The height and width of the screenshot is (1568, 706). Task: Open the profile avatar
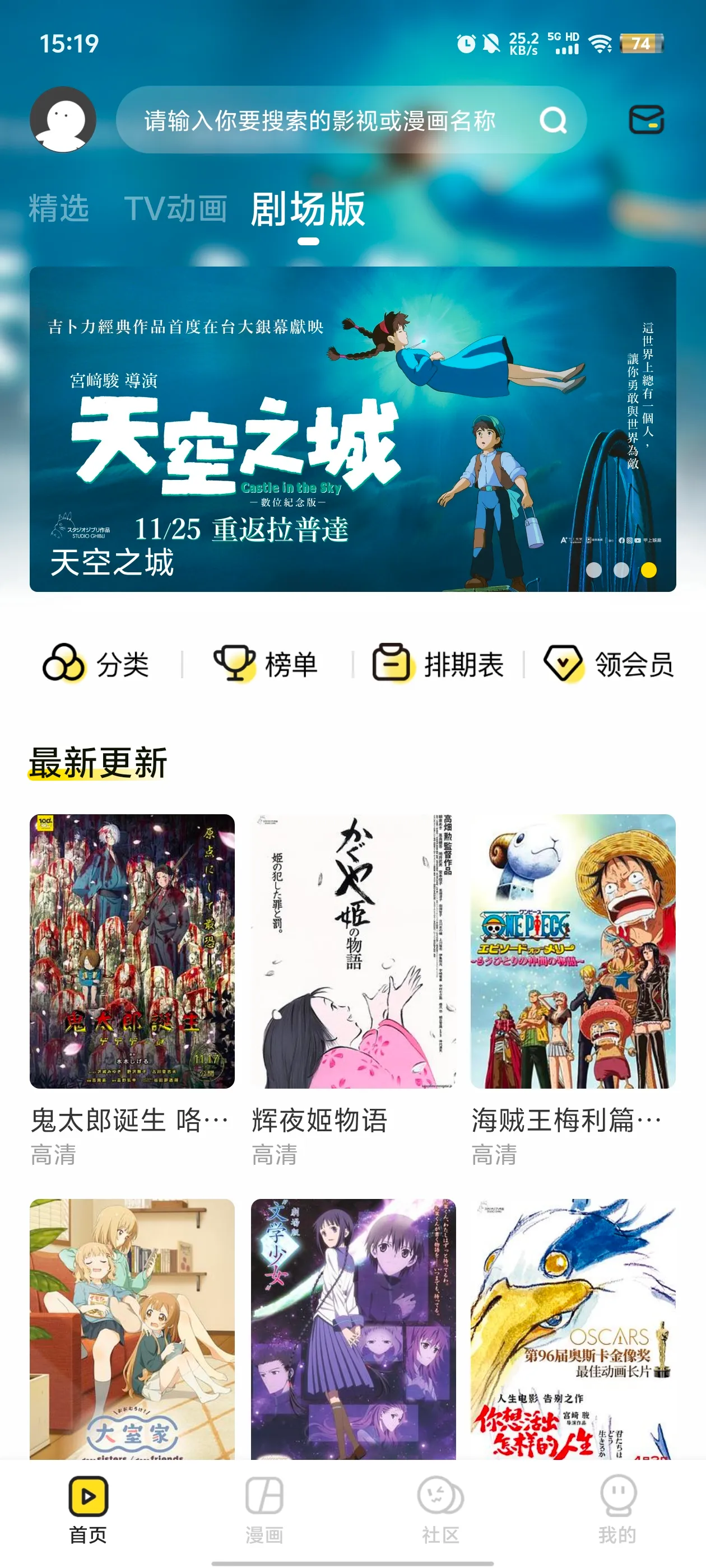[63, 119]
